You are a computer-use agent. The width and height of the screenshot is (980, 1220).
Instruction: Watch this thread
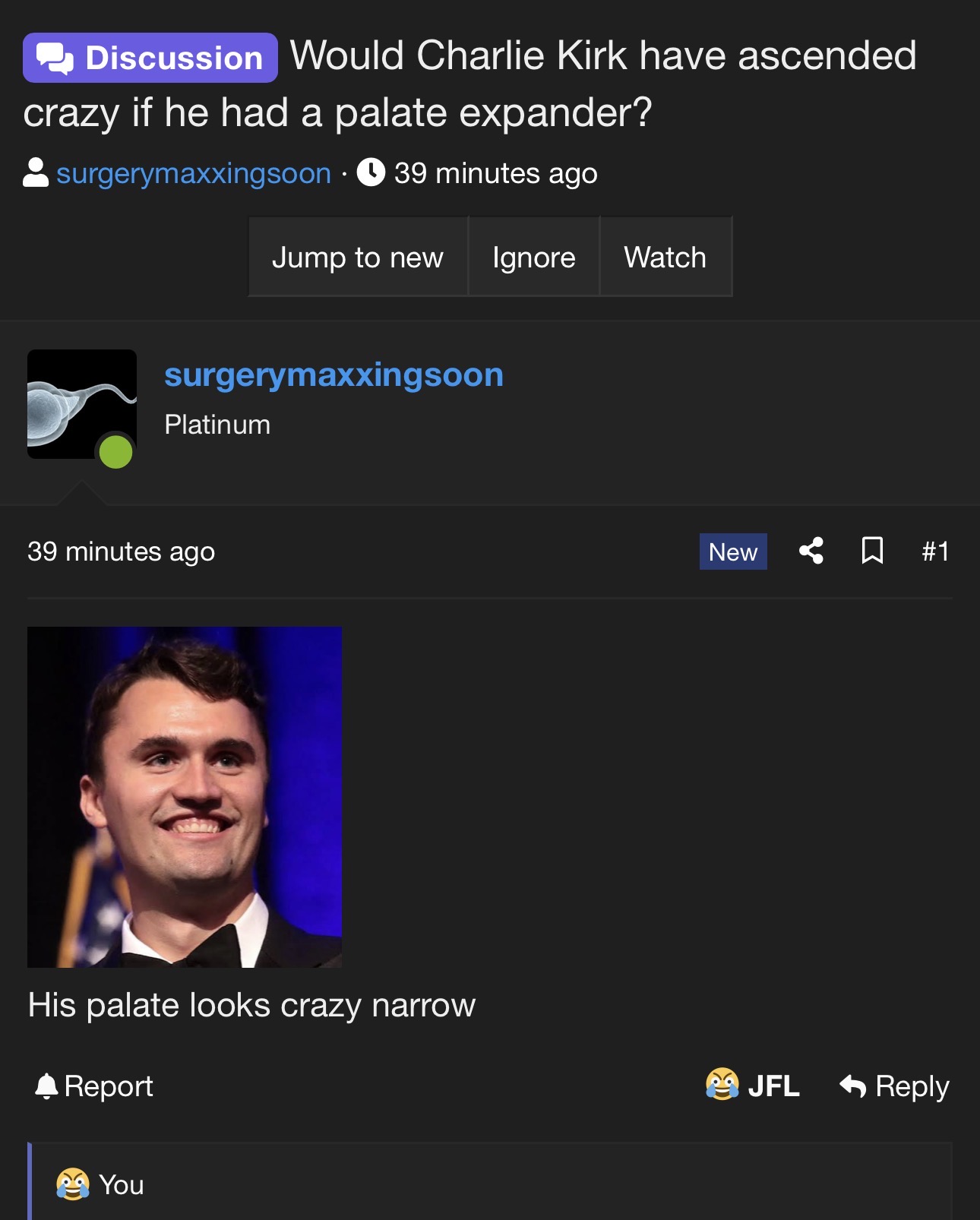pos(665,258)
